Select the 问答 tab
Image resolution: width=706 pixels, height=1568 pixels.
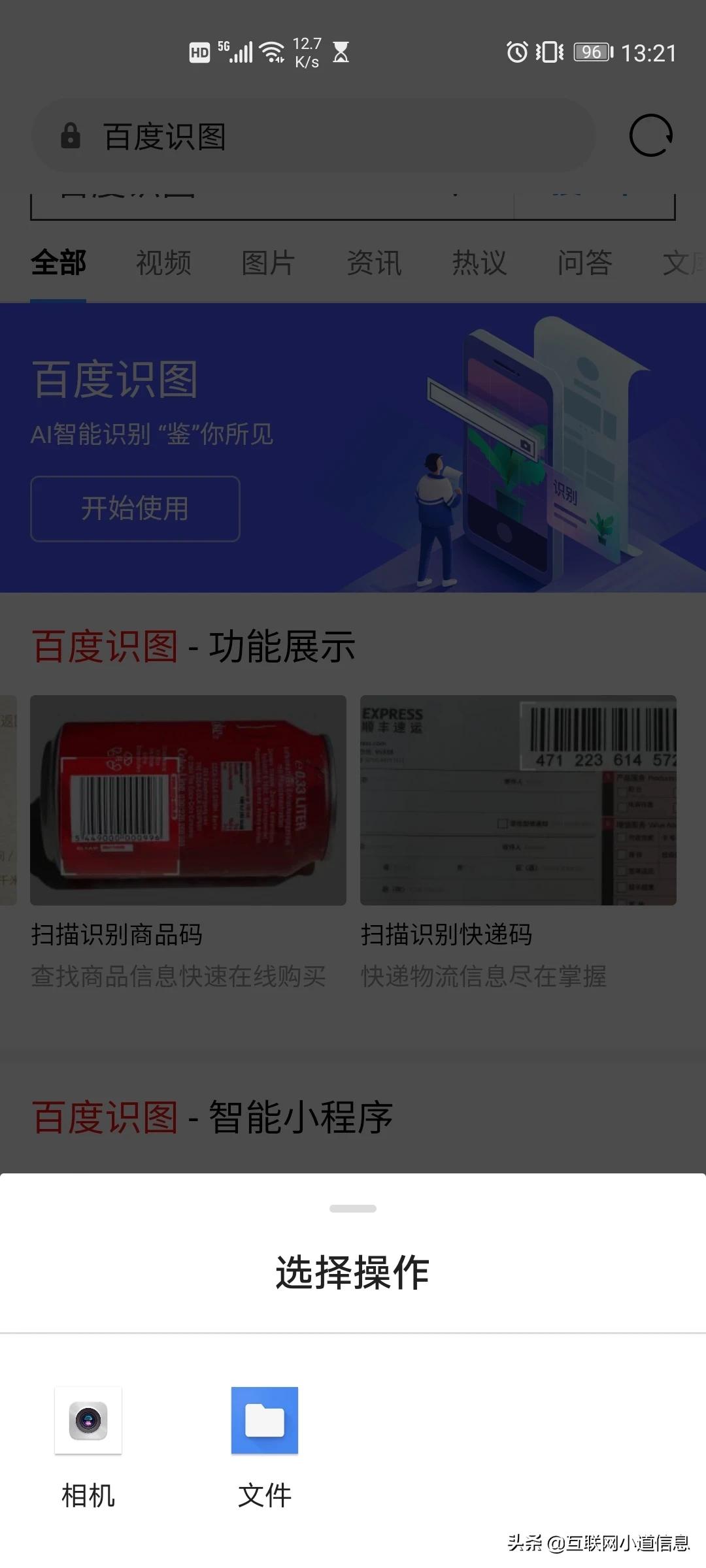point(584,263)
